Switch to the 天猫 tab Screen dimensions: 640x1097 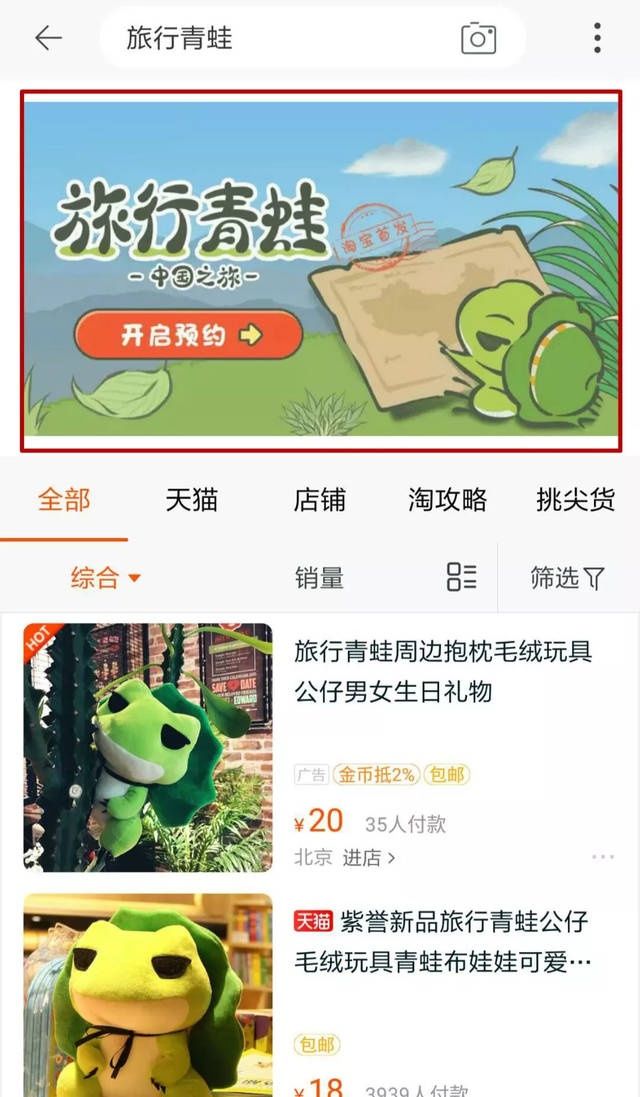(191, 500)
